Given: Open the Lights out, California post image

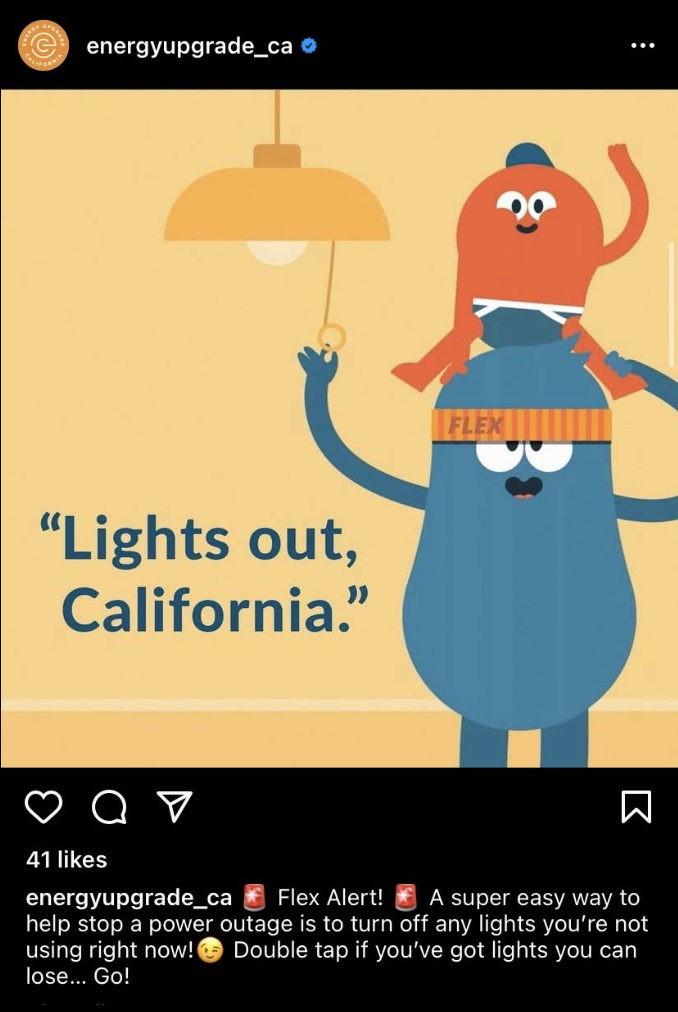Looking at the screenshot, I should 338,428.
